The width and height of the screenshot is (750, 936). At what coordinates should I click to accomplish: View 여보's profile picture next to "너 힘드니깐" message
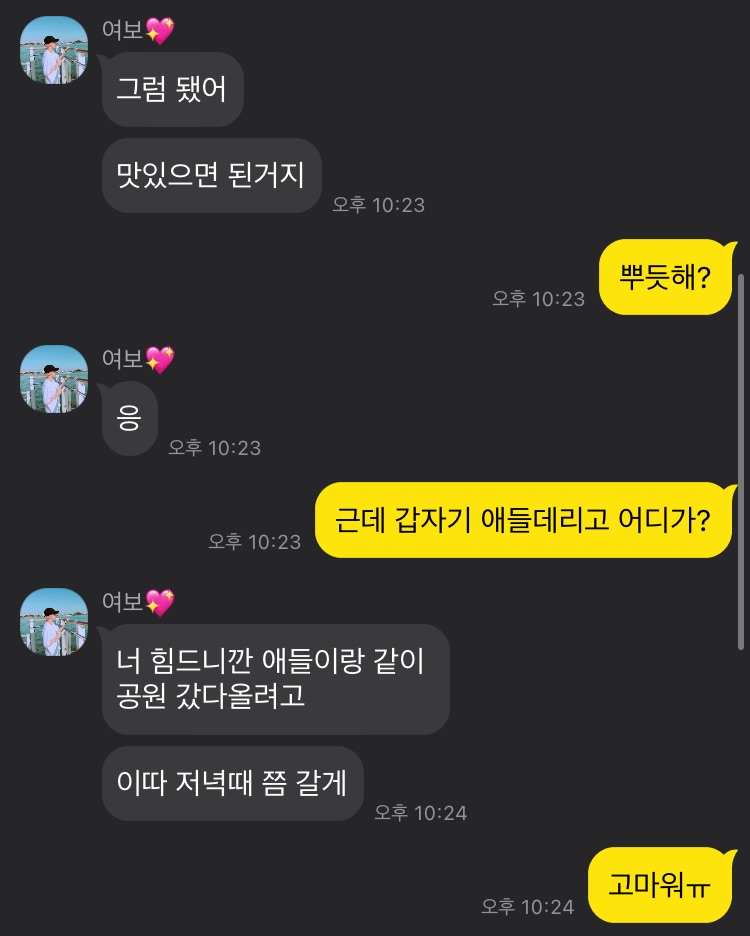pyautogui.click(x=54, y=622)
